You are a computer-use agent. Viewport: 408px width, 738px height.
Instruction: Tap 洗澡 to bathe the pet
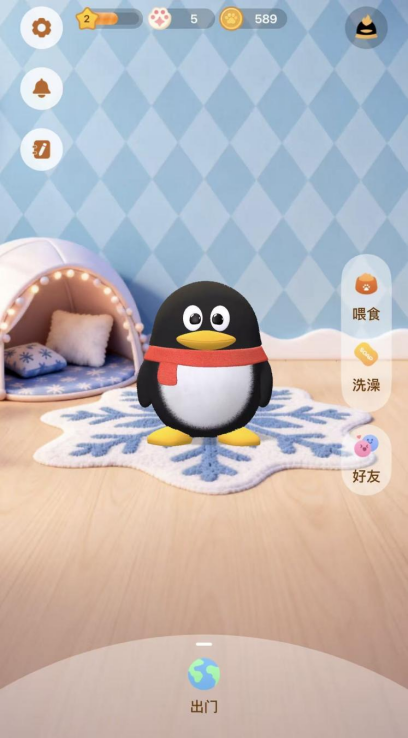point(366,369)
